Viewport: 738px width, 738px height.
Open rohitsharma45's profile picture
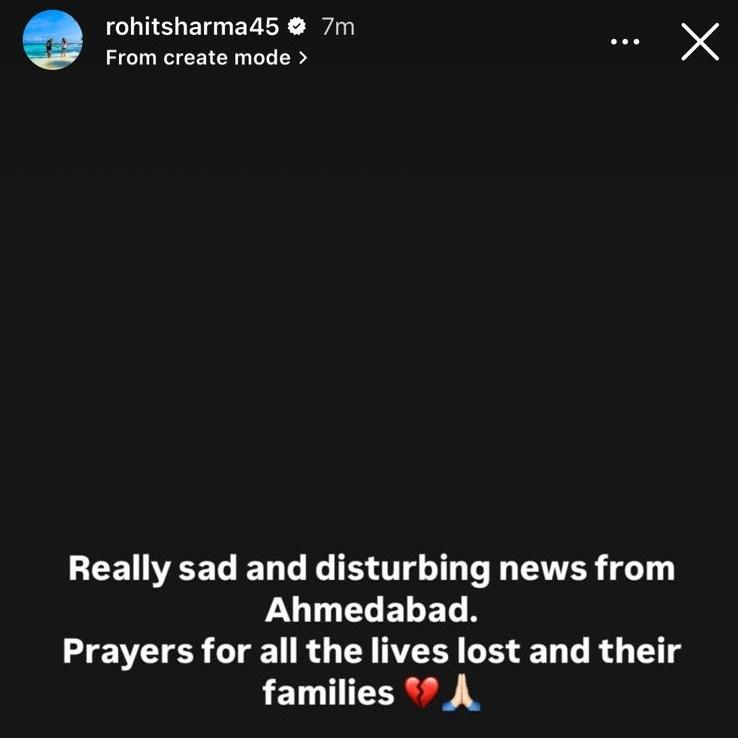tap(52, 41)
